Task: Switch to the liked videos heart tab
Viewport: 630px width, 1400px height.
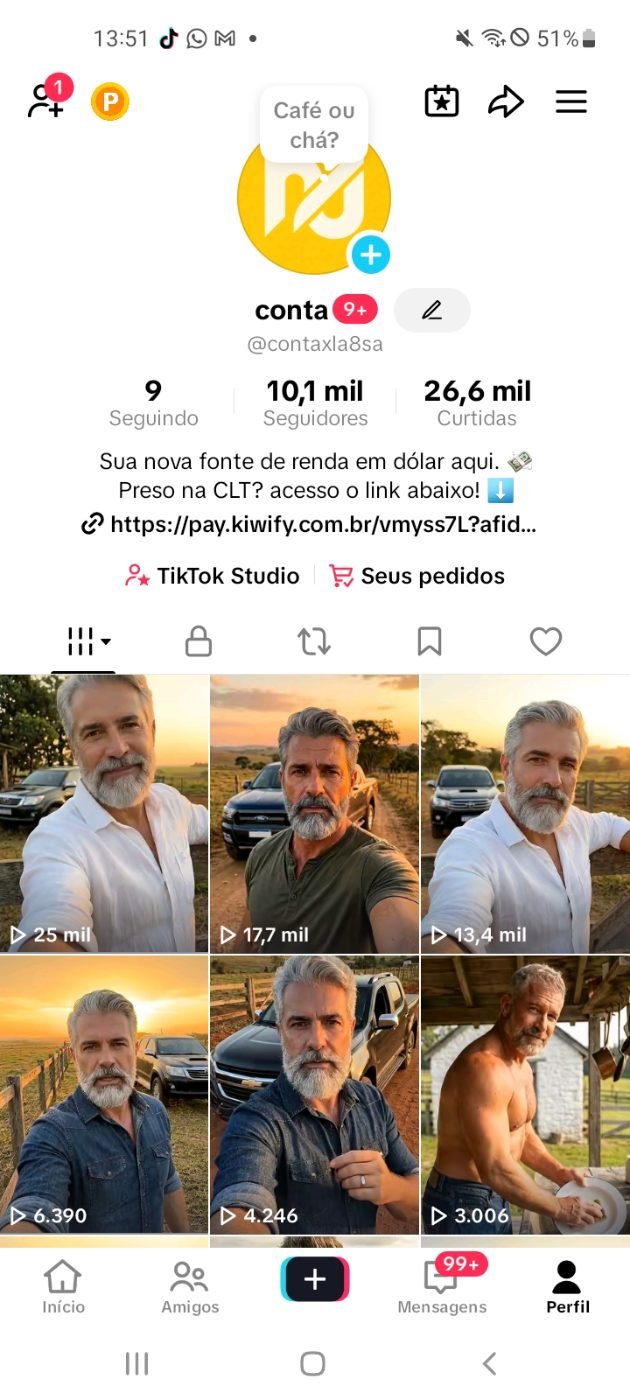Action: pos(545,641)
